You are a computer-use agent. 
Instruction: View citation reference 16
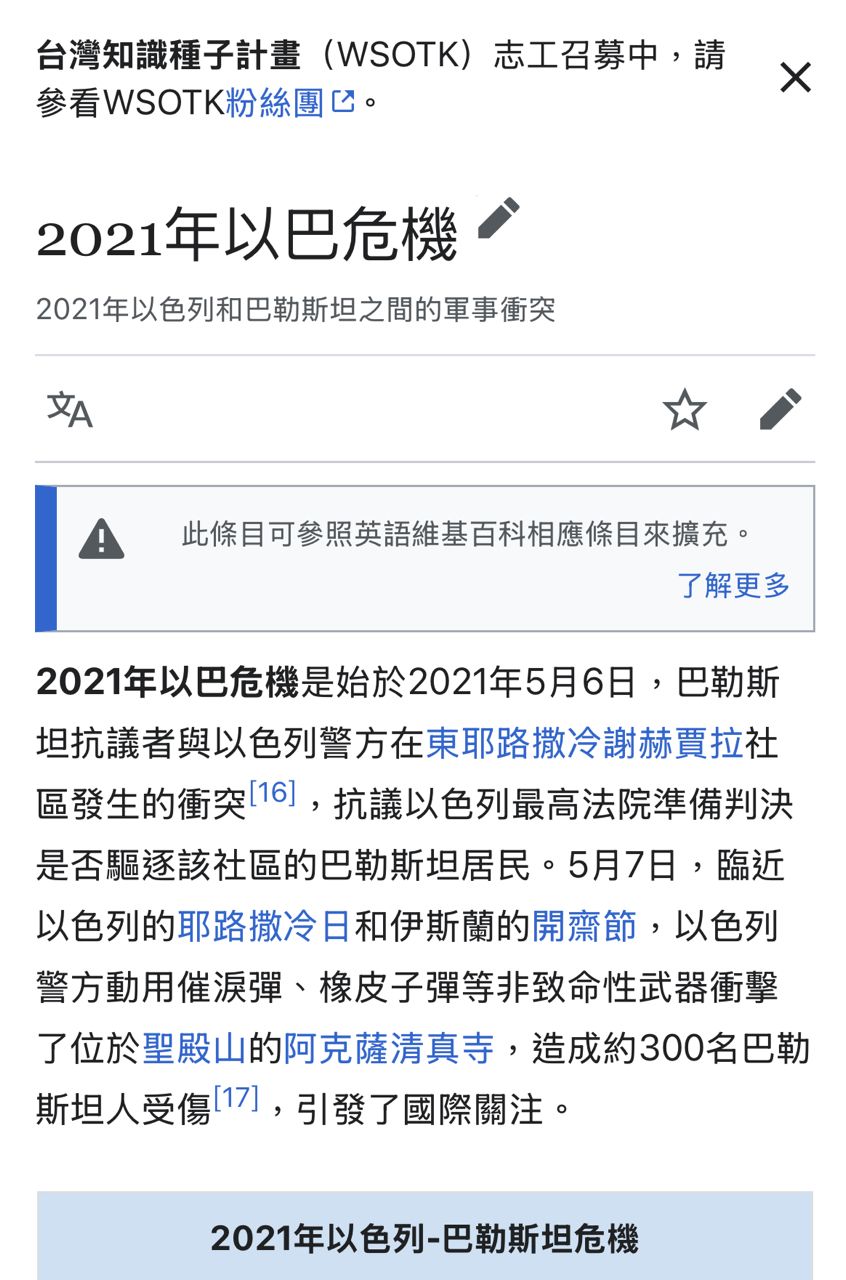tap(272, 794)
